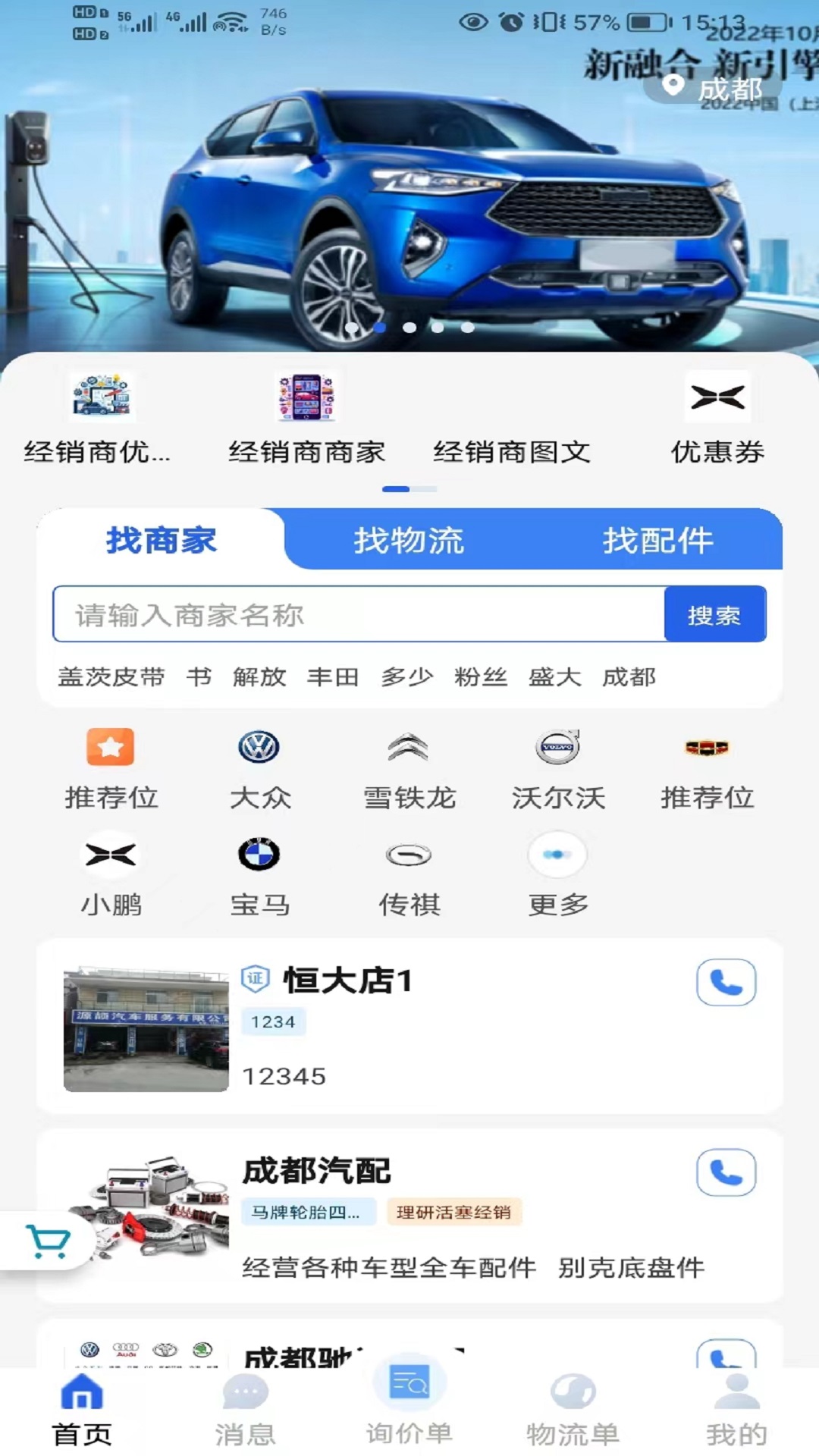Screen dimensions: 819x1456
Task: Open the 经销商商家 shortcut
Action: pyautogui.click(x=306, y=419)
